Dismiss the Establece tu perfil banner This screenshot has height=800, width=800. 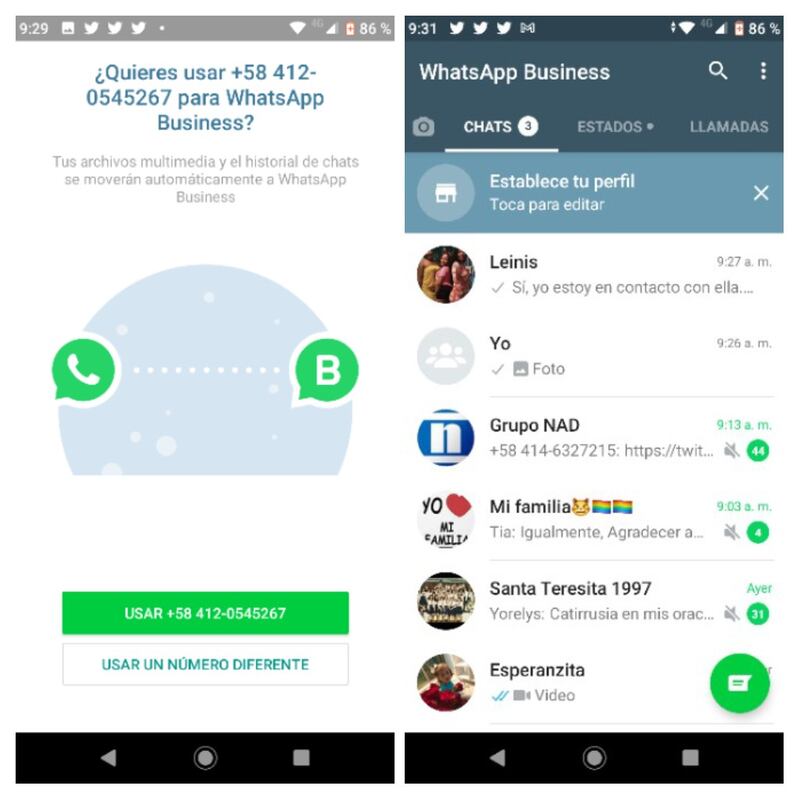pos(761,193)
